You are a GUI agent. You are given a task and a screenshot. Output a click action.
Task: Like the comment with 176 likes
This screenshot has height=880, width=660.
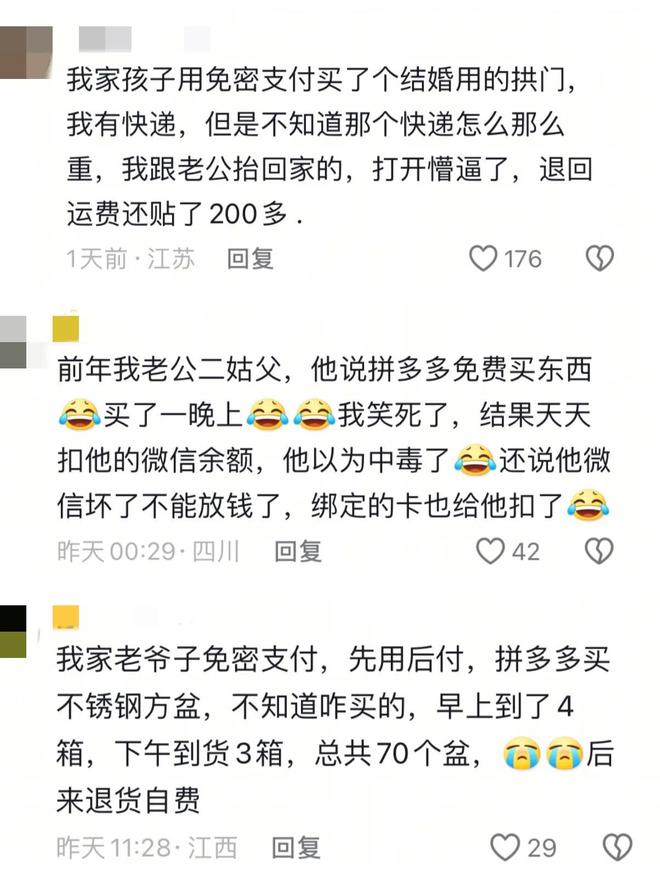tap(484, 259)
